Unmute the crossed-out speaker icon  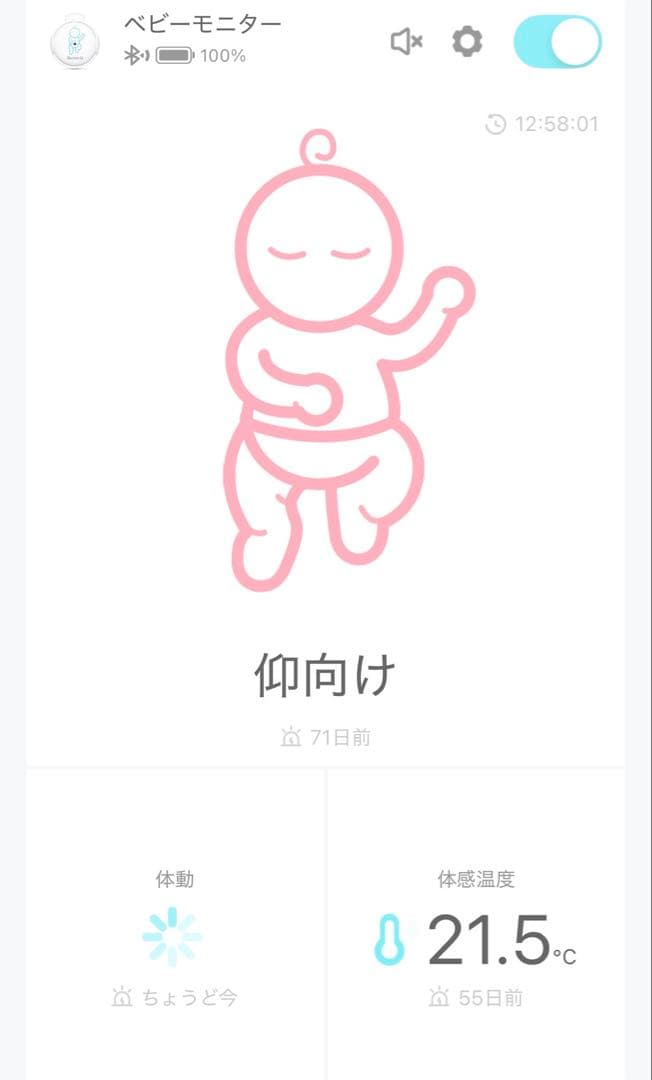point(406,42)
